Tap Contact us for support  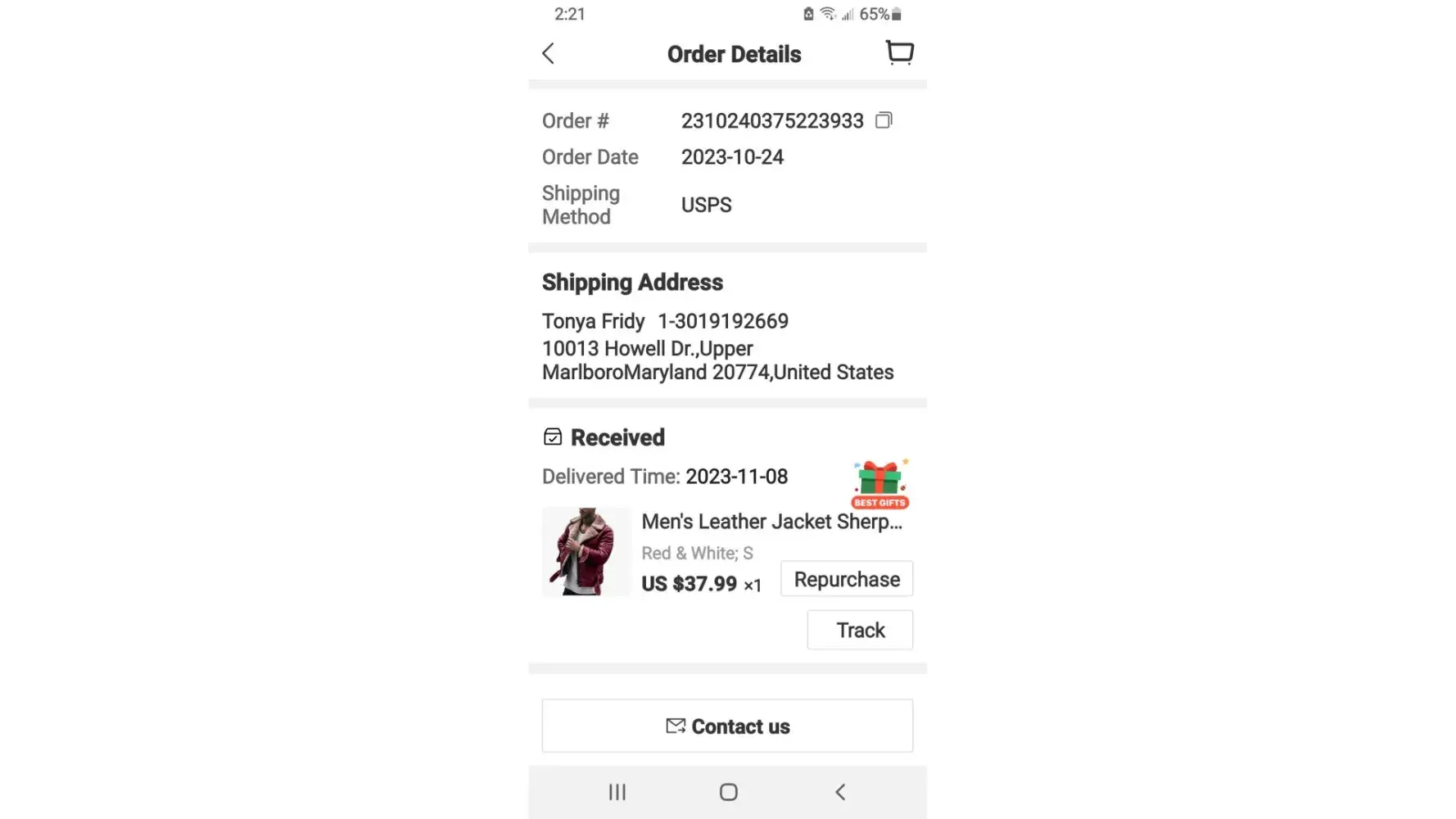(x=727, y=726)
